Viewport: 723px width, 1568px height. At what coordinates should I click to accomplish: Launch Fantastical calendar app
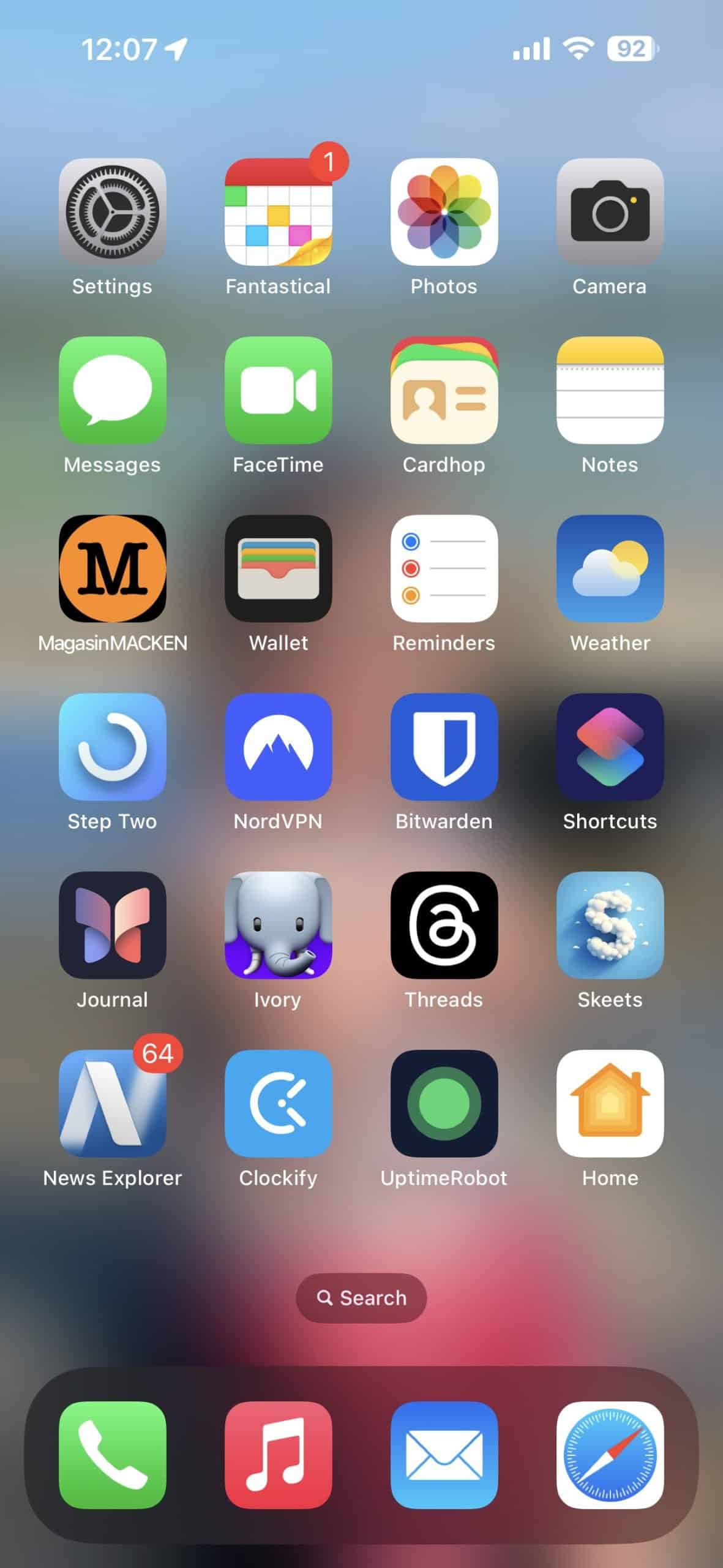278,212
